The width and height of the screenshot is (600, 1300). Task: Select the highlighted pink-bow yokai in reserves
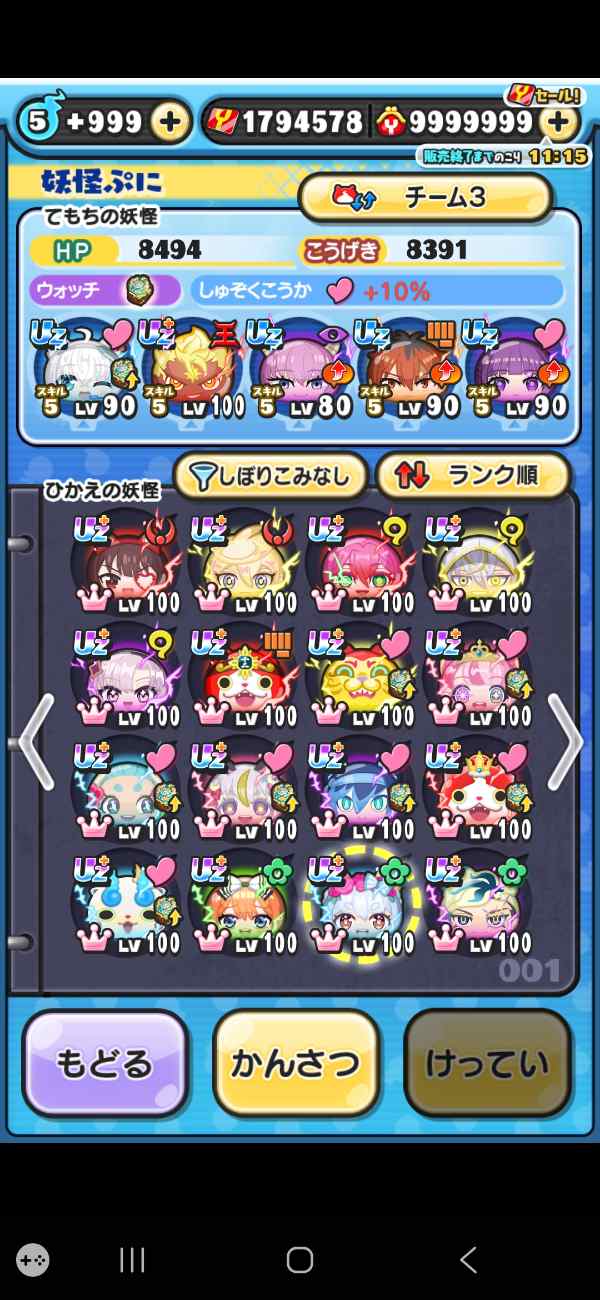(357, 902)
